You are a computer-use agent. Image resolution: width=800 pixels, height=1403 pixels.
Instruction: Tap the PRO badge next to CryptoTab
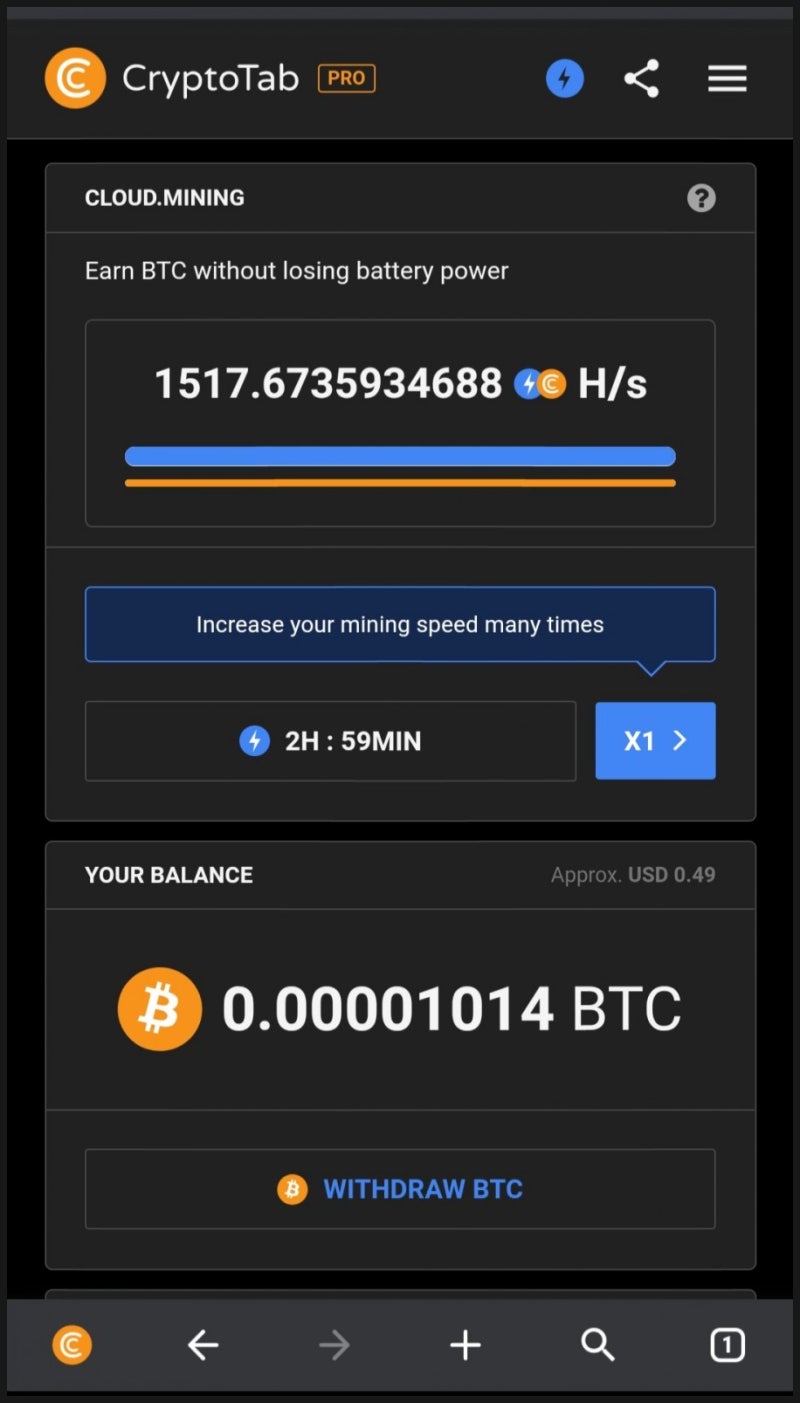(346, 78)
